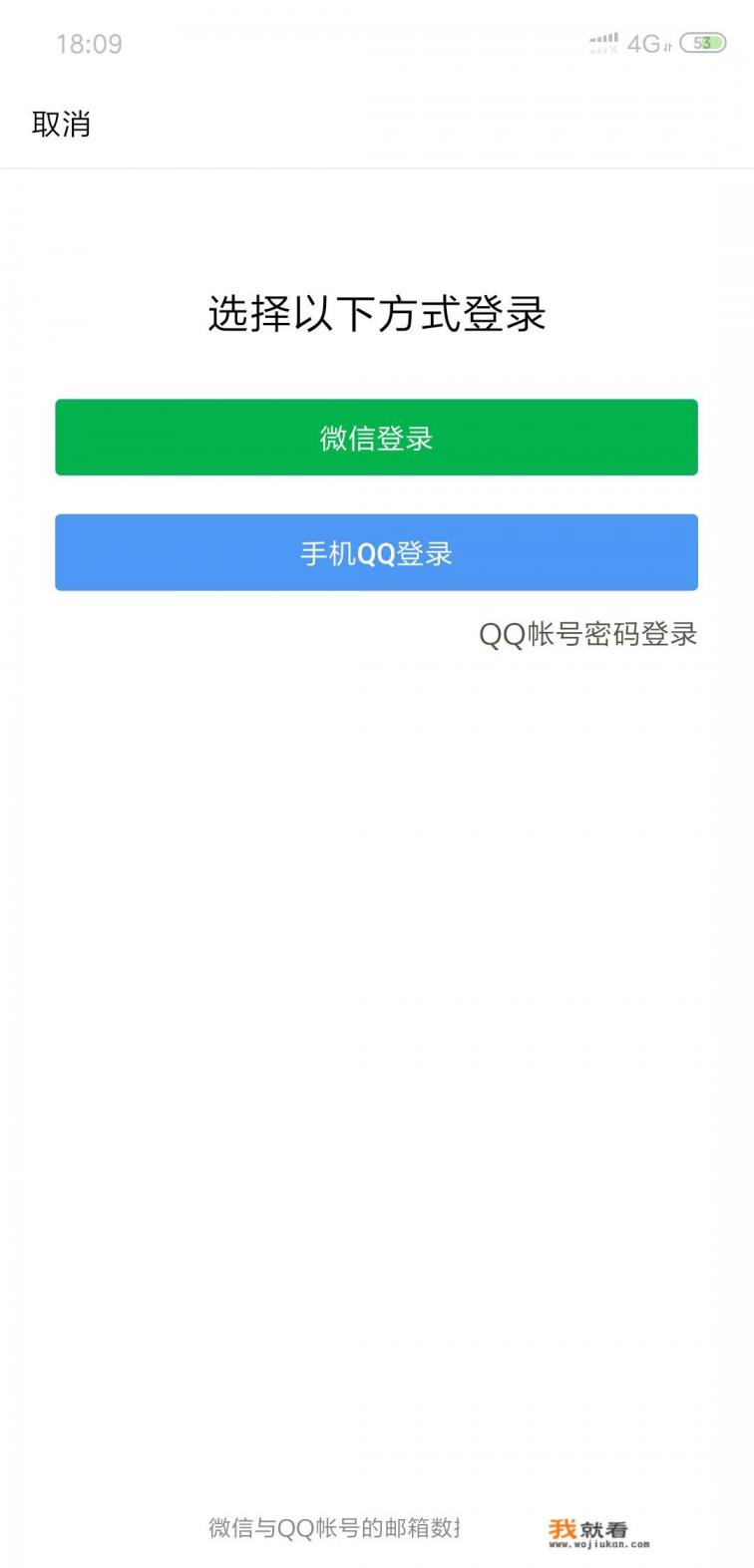Screen dimensions: 754x1568
Task: Click the pill-shaped battery icon
Action: tap(703, 43)
